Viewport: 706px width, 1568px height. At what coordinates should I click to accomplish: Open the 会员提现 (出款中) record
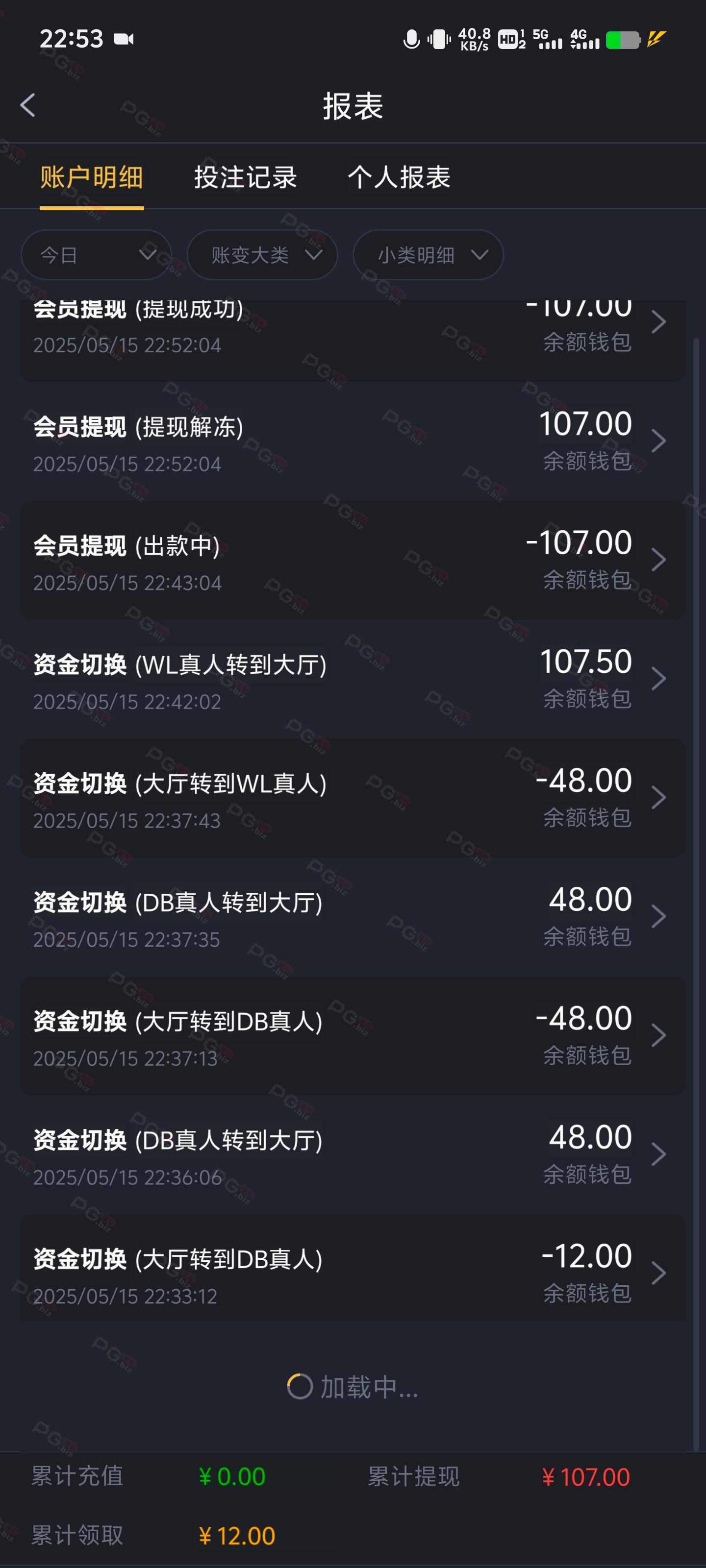tap(353, 560)
